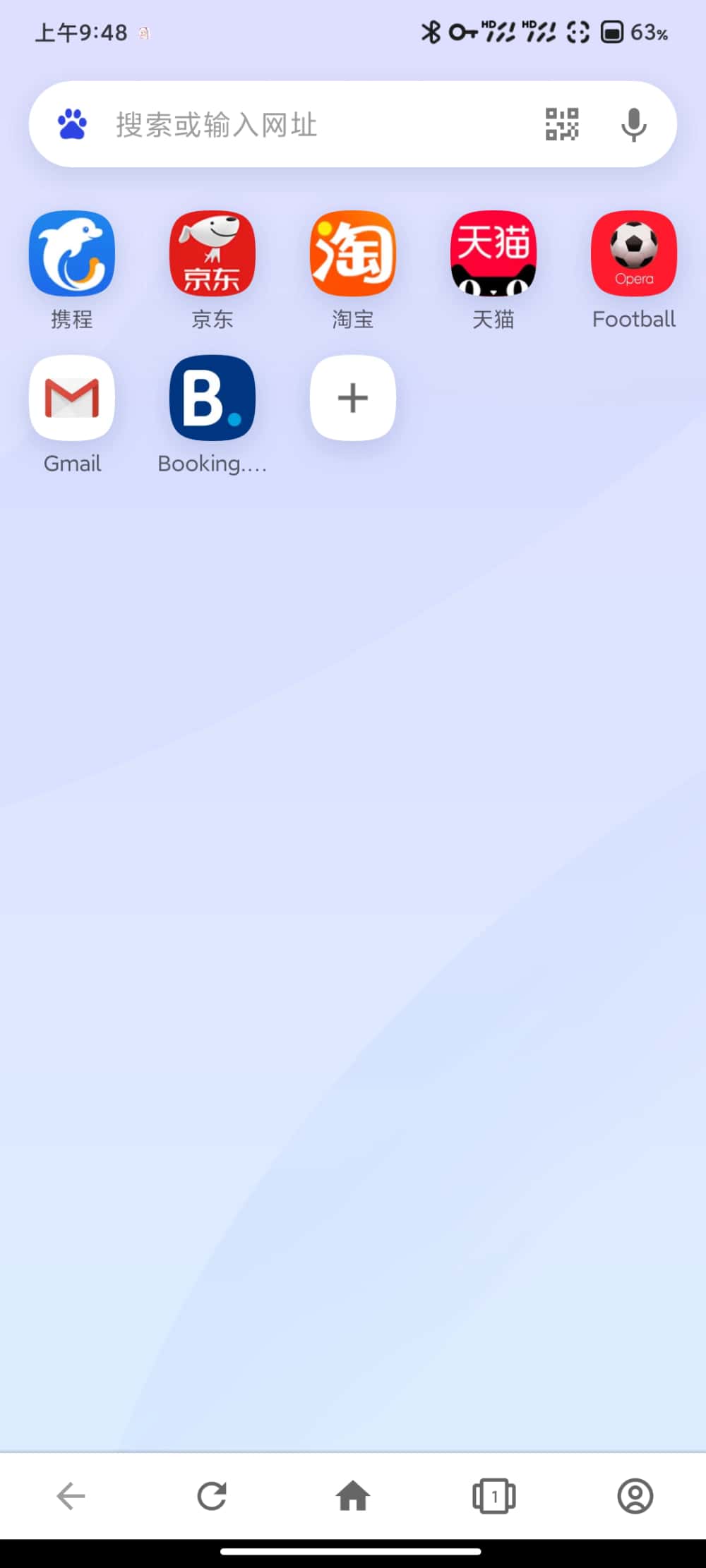Start voice search with the microphone

[x=633, y=125]
